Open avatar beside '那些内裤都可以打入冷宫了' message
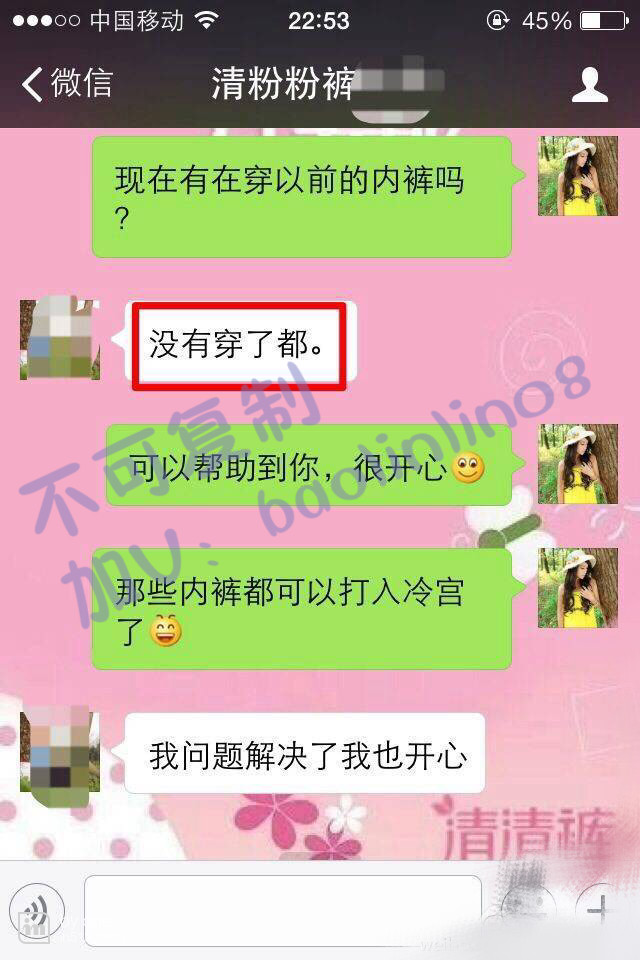 [578, 588]
